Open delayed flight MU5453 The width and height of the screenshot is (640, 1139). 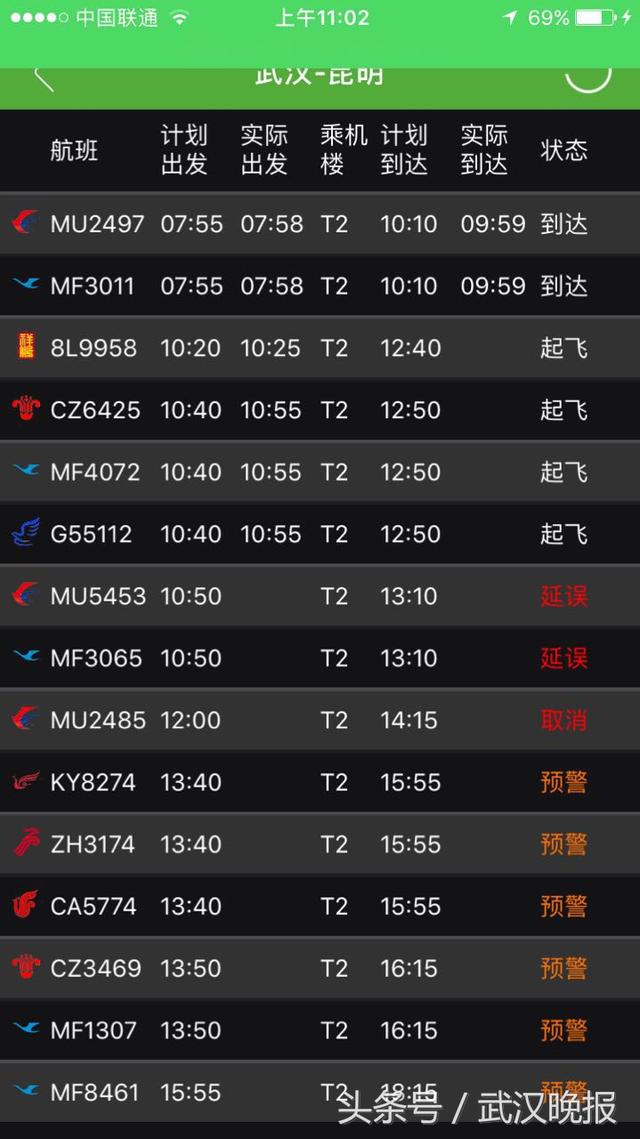[320, 596]
